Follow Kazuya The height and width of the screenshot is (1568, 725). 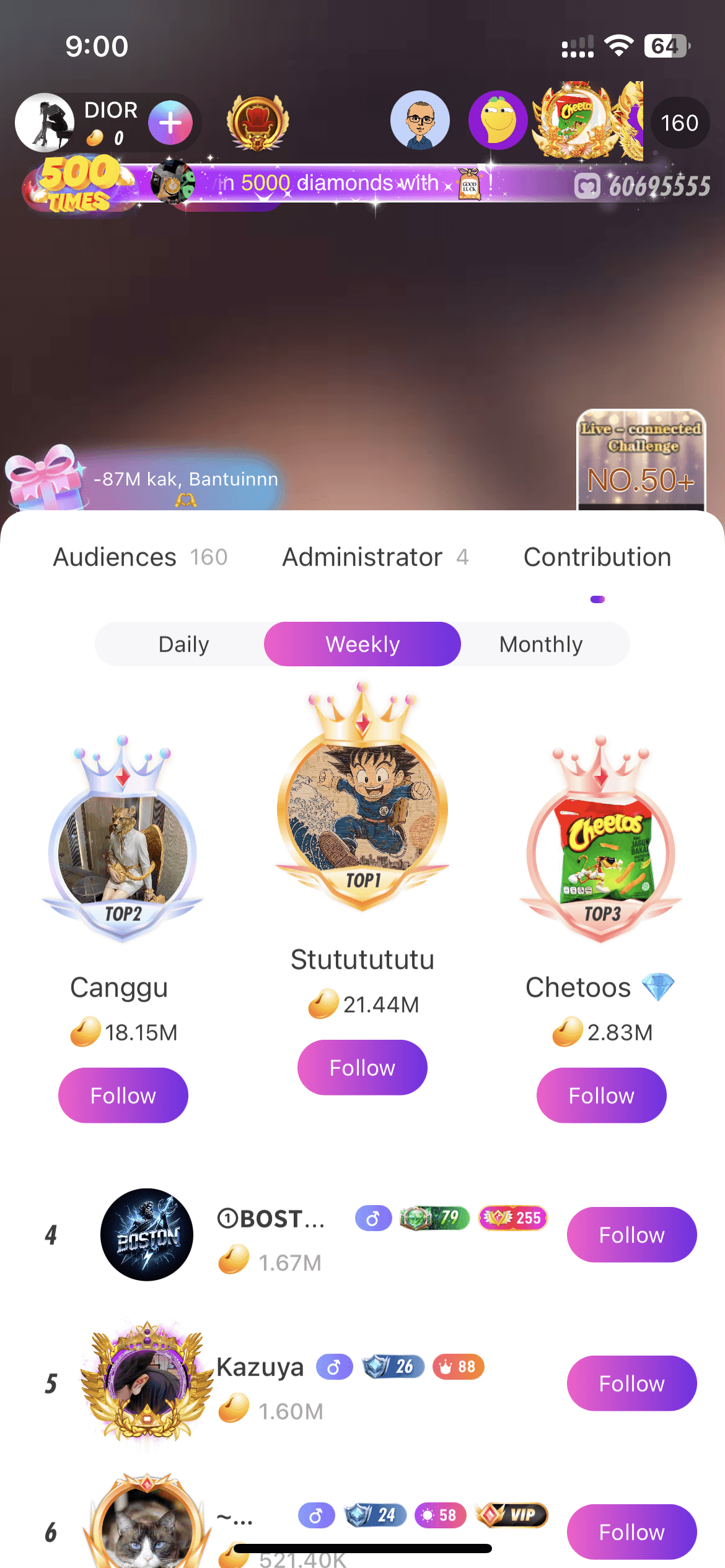click(x=631, y=1383)
